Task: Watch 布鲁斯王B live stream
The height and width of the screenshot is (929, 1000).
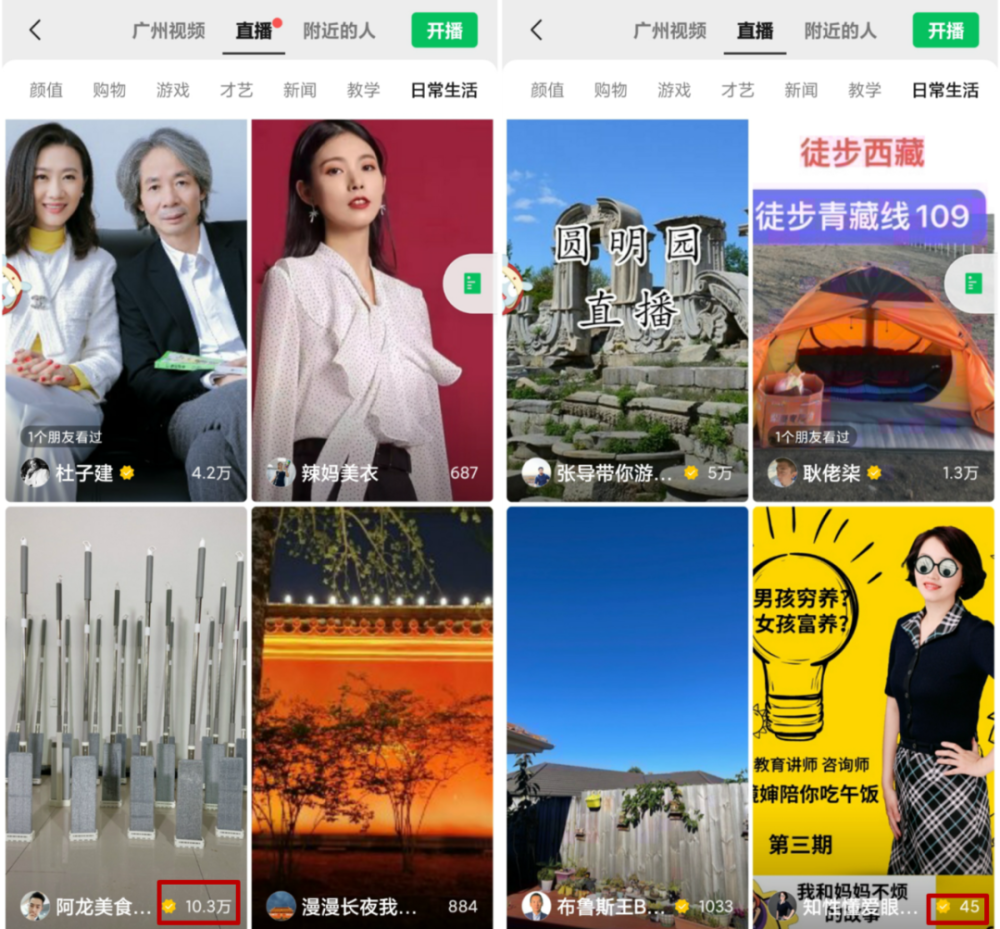Action: click(627, 715)
